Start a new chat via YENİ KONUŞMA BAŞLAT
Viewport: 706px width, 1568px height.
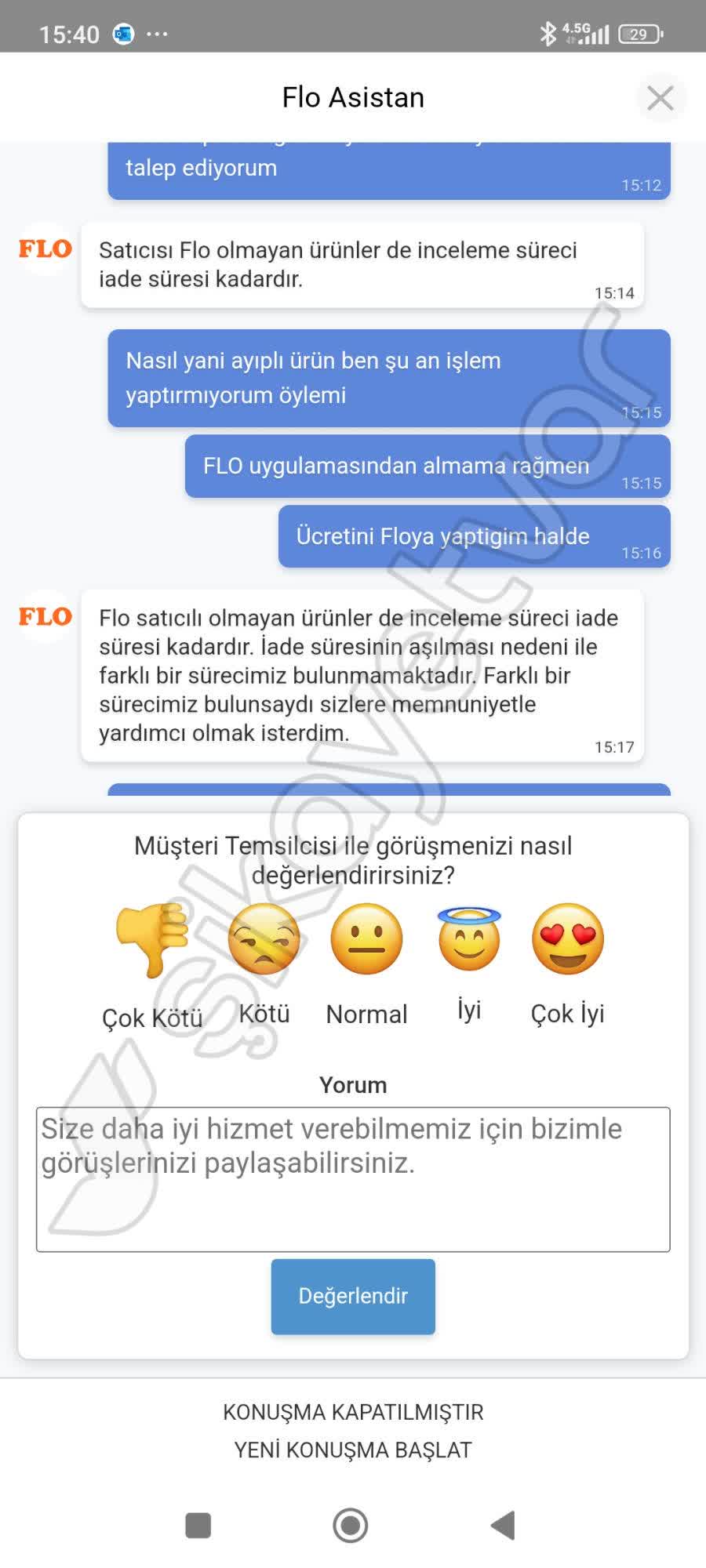pos(352,1450)
